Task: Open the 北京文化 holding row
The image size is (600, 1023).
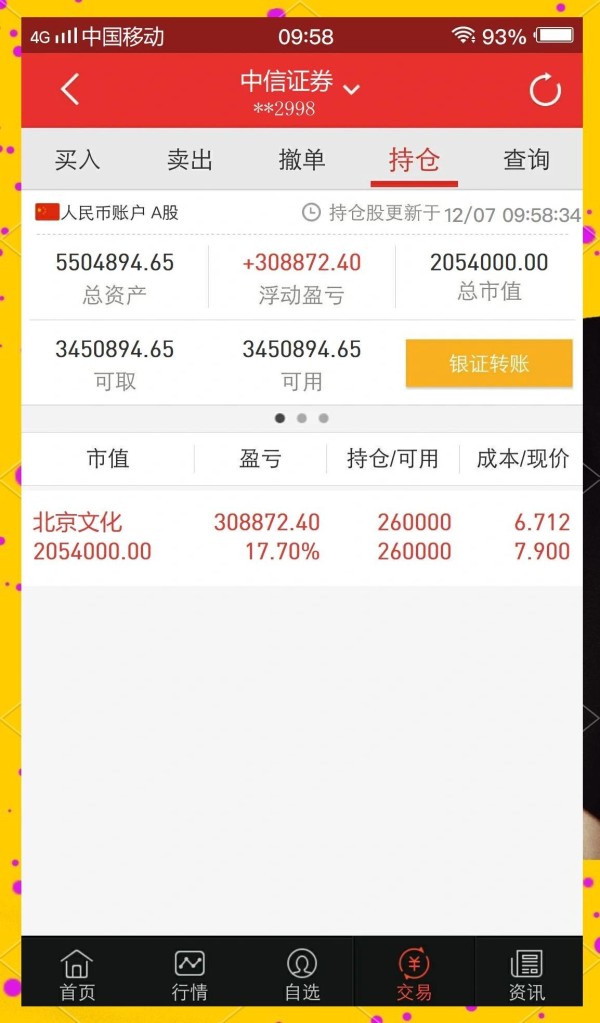Action: pos(302,536)
